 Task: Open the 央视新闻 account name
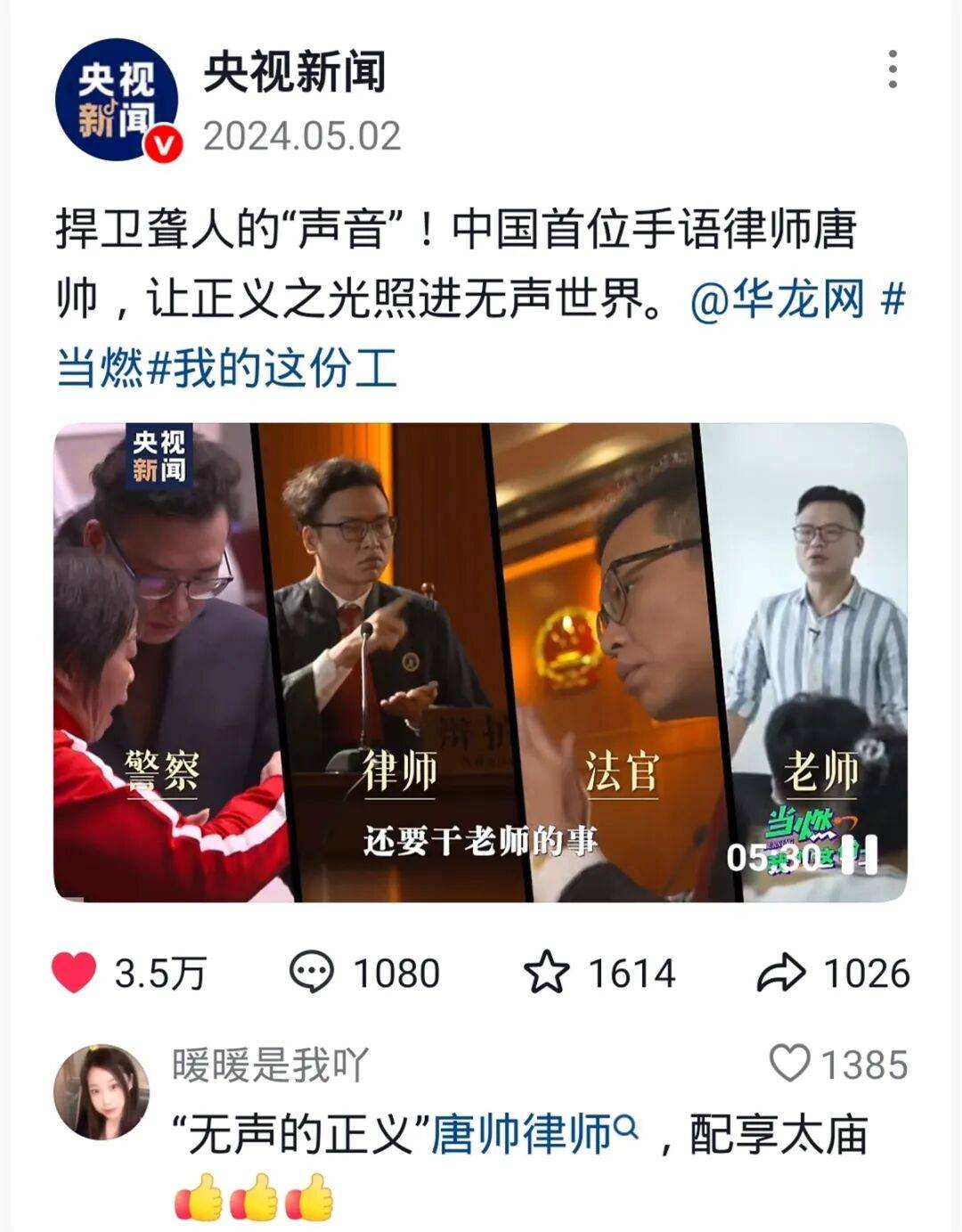(x=295, y=72)
